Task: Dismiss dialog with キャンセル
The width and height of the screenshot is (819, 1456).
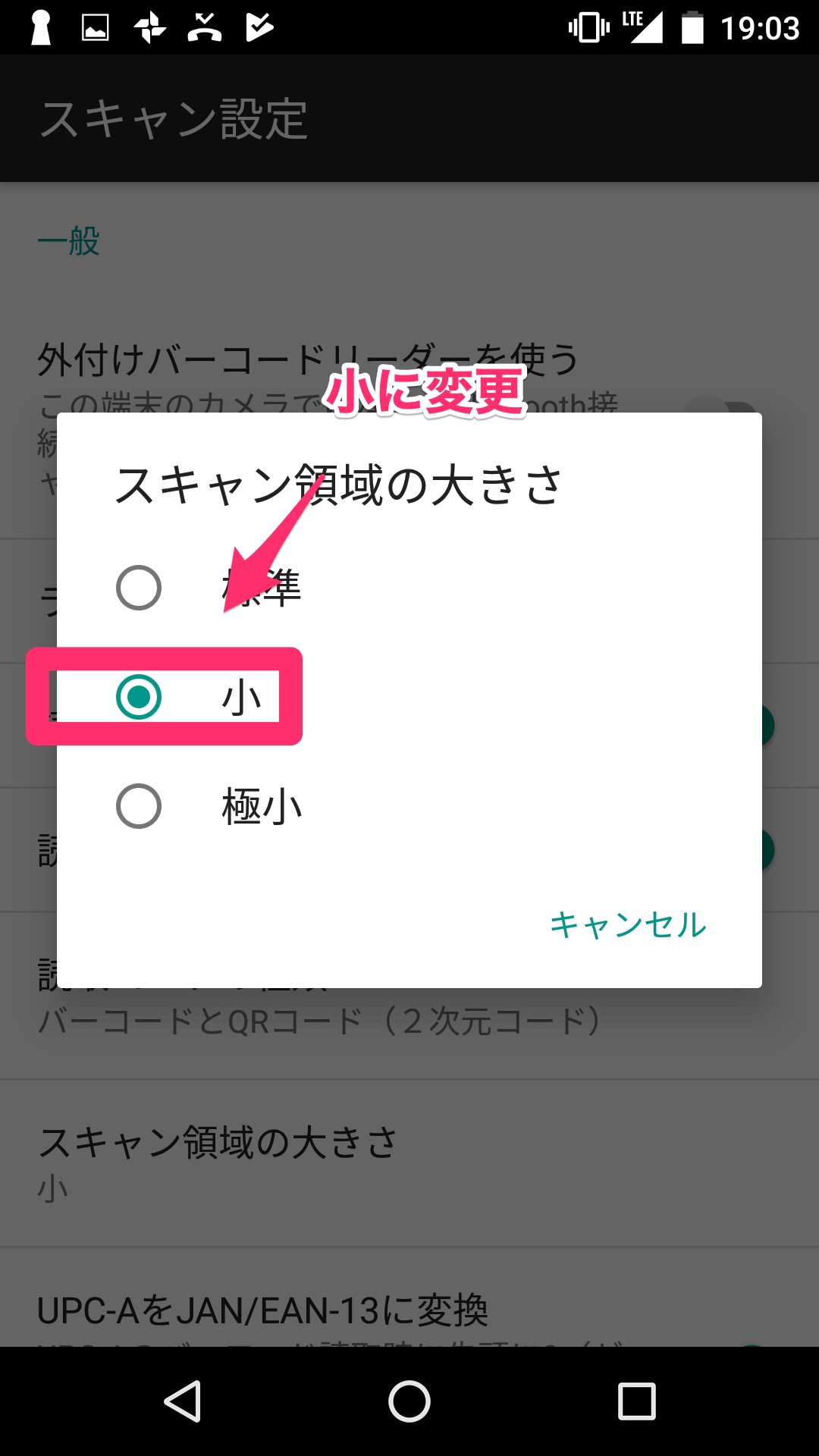Action: [628, 925]
